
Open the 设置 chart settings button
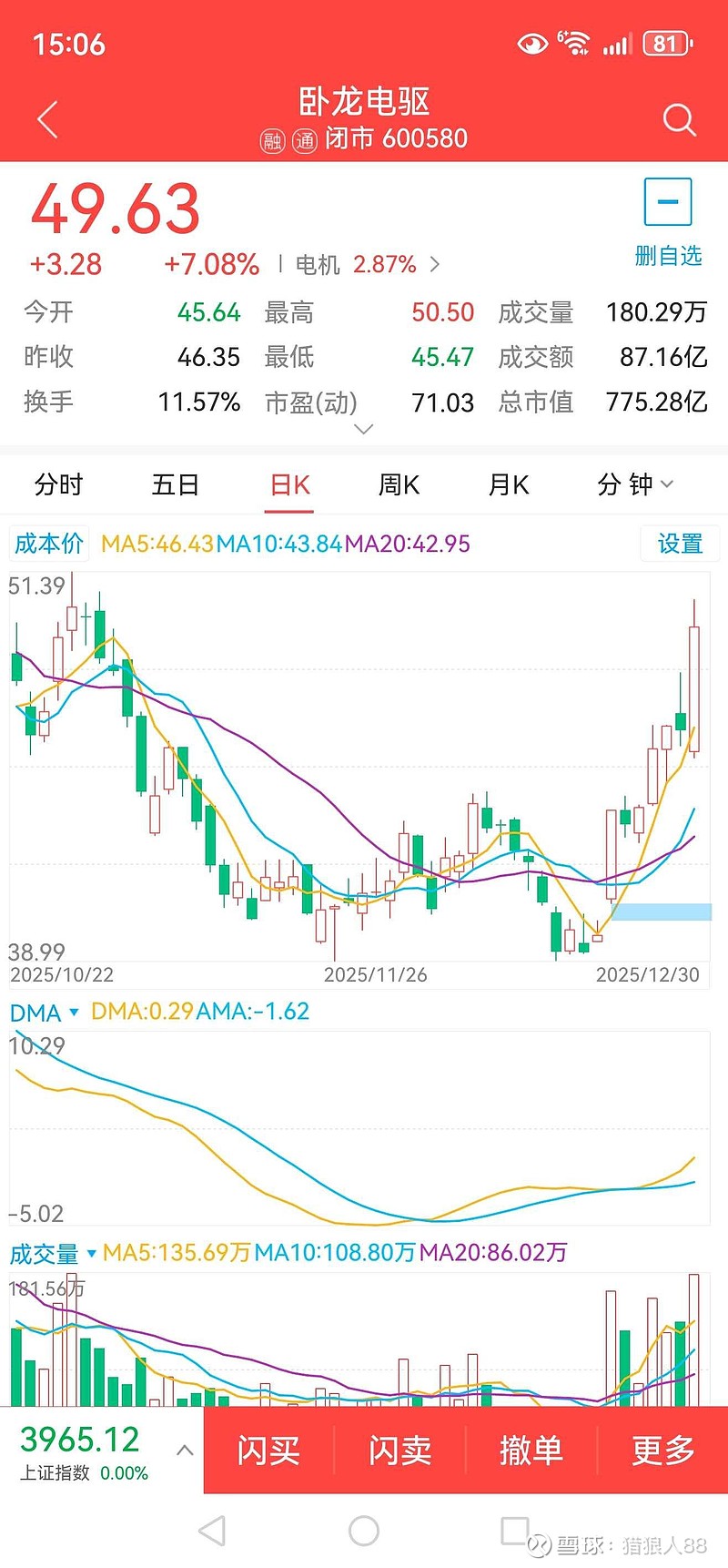coord(680,543)
